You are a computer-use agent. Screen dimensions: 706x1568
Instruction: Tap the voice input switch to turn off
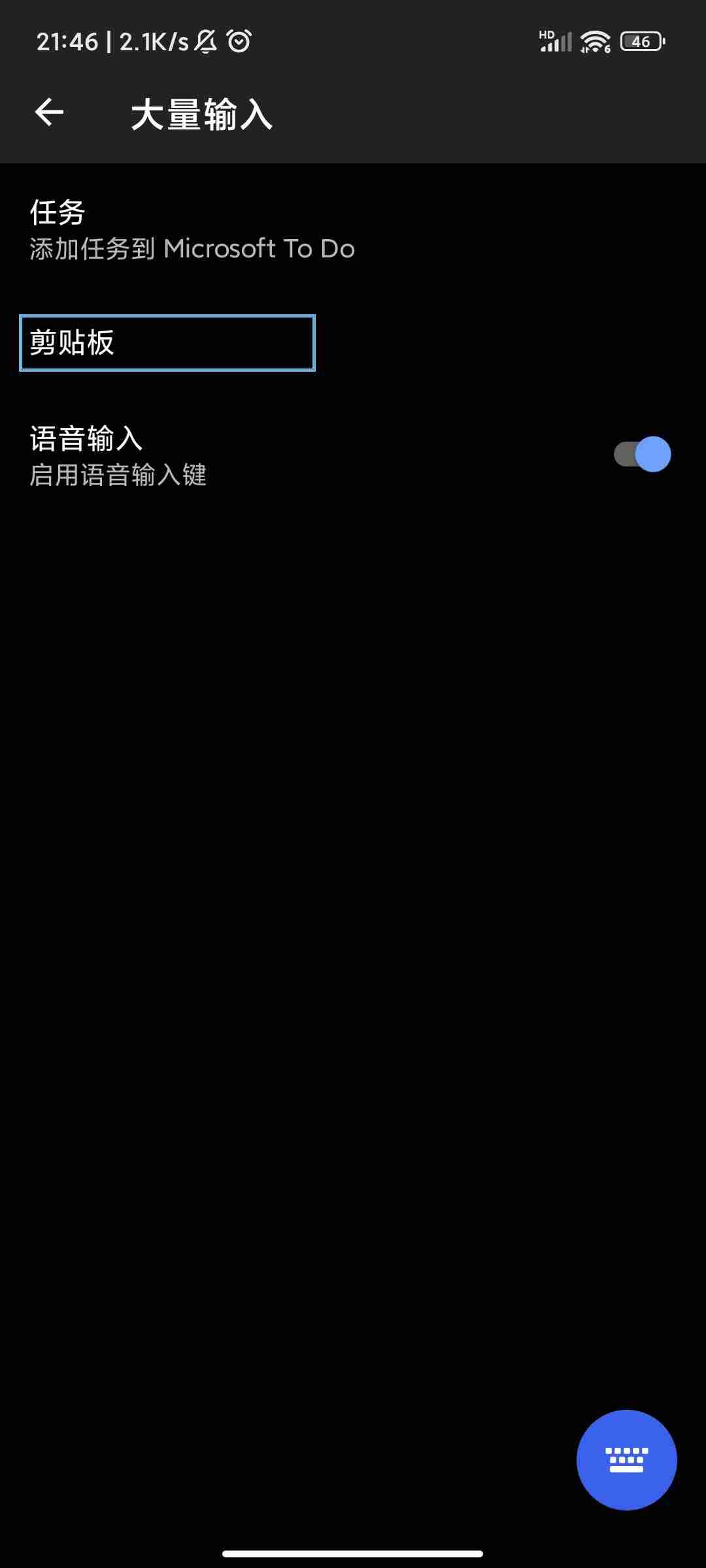pyautogui.click(x=642, y=454)
